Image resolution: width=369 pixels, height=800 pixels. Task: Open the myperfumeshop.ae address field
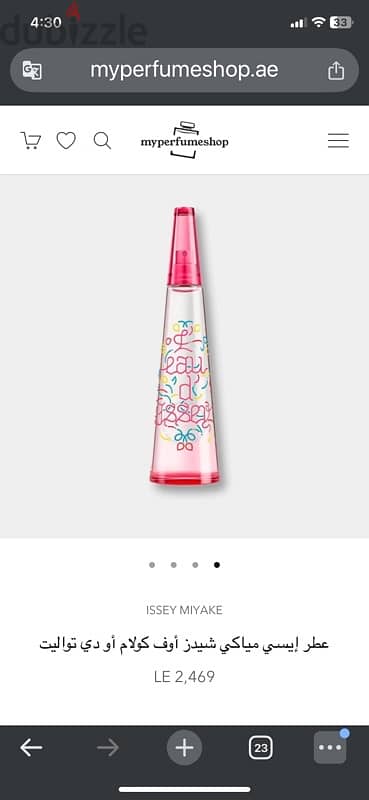pyautogui.click(x=184, y=70)
